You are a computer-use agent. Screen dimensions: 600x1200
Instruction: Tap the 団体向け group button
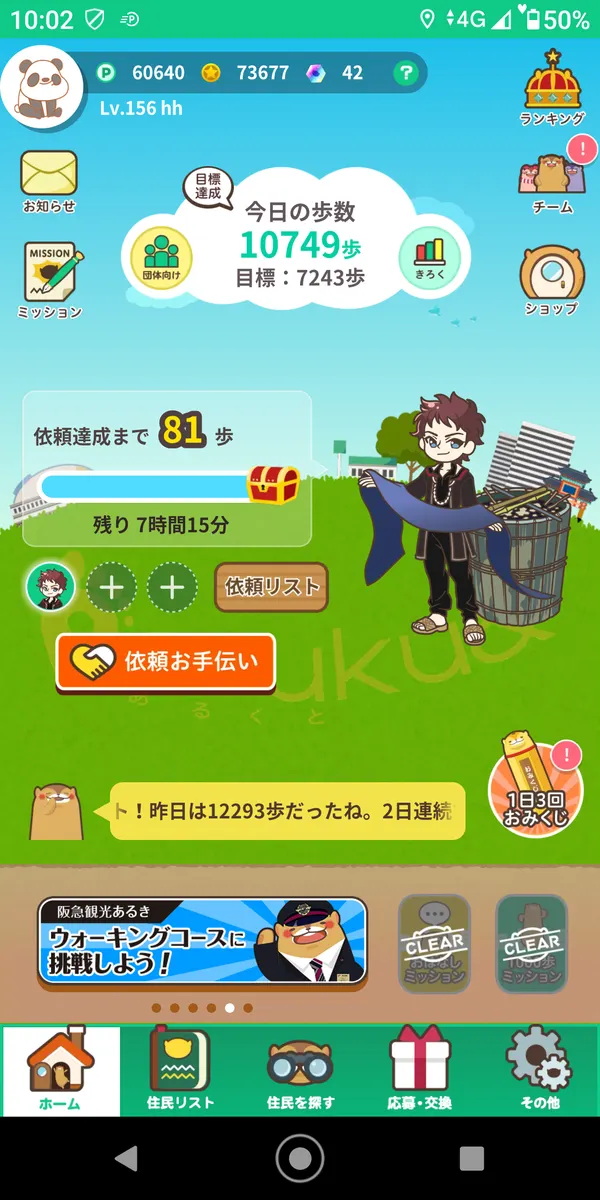coord(161,256)
